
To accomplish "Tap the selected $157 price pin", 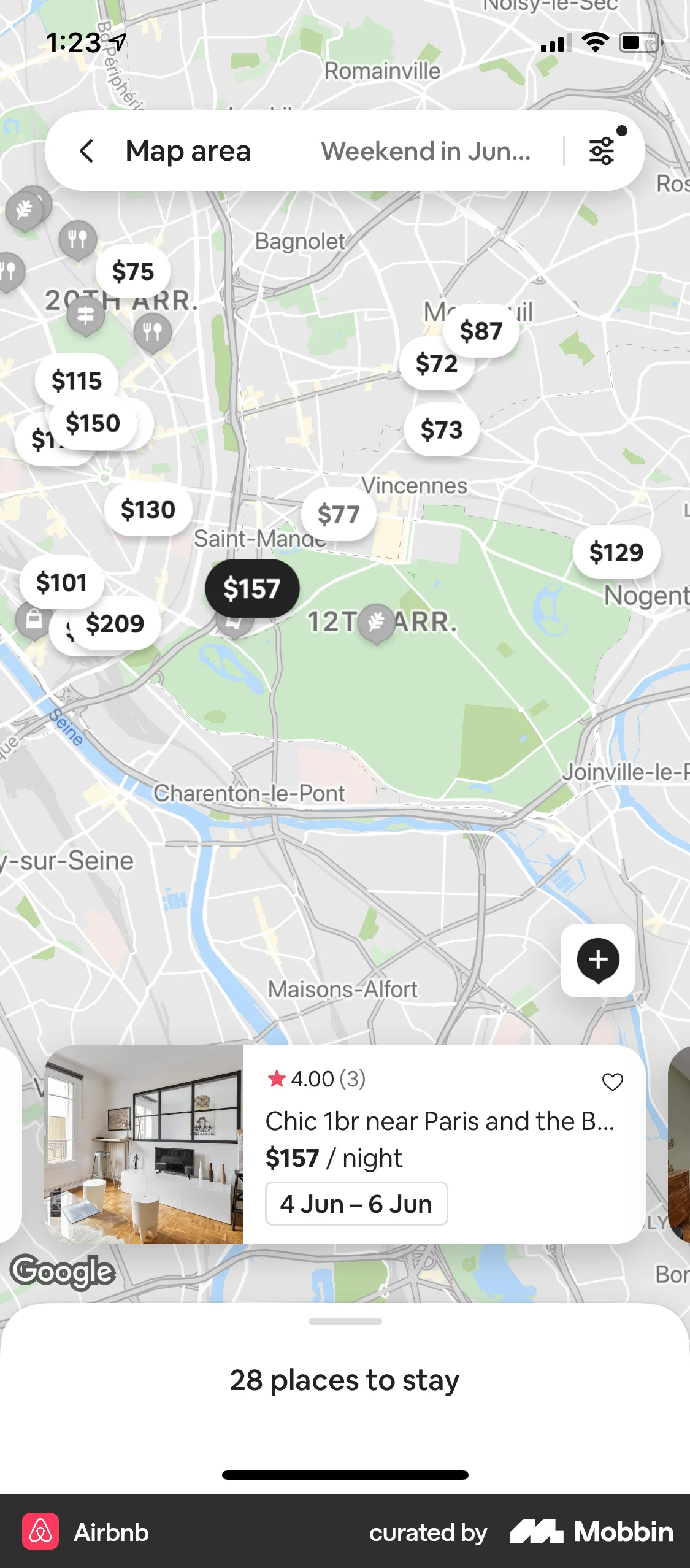I will [252, 588].
